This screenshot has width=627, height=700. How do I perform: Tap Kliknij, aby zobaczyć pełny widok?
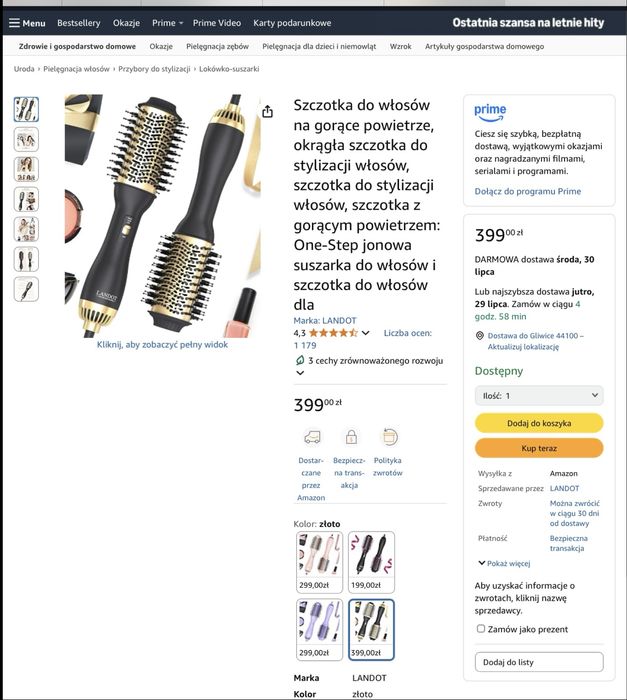pyautogui.click(x=162, y=344)
